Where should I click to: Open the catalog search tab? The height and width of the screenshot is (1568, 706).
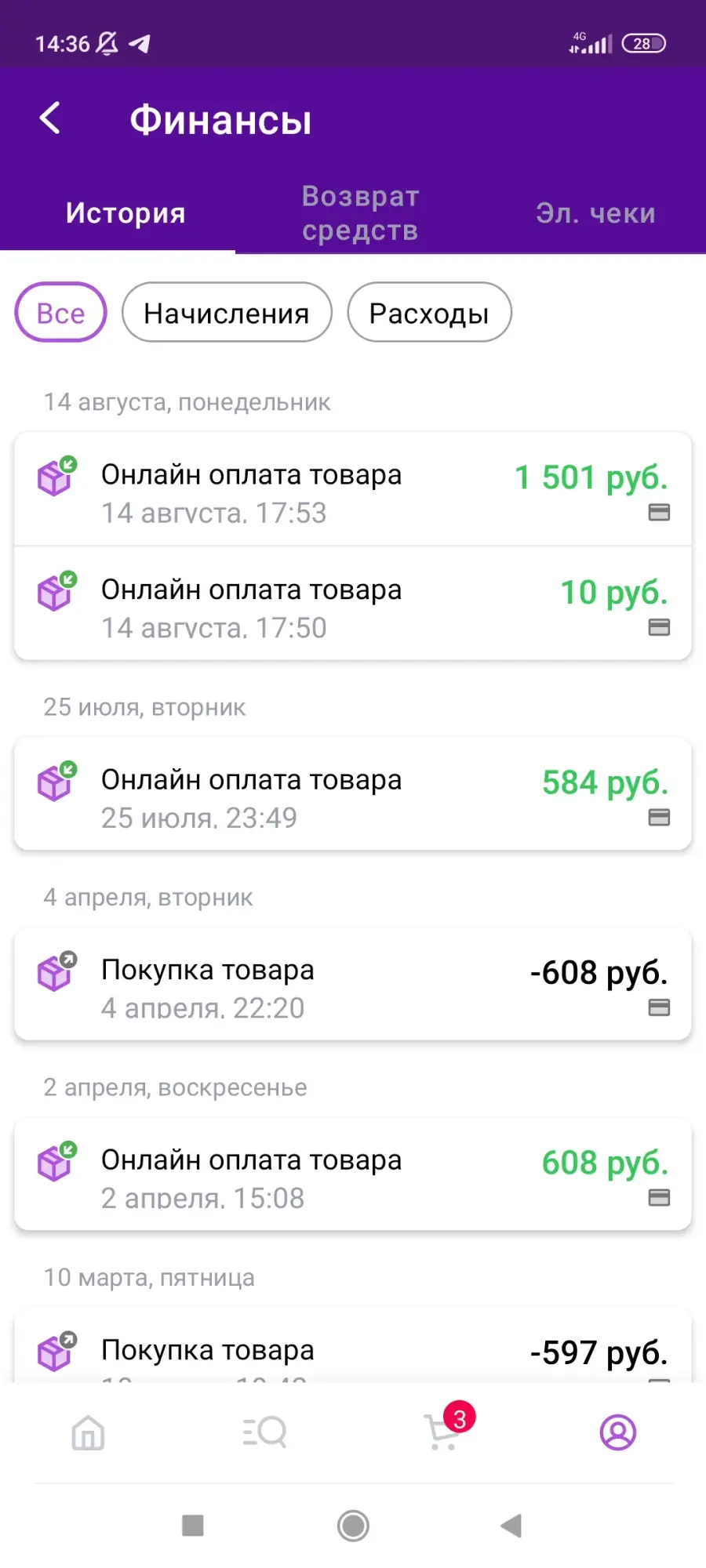(264, 1432)
